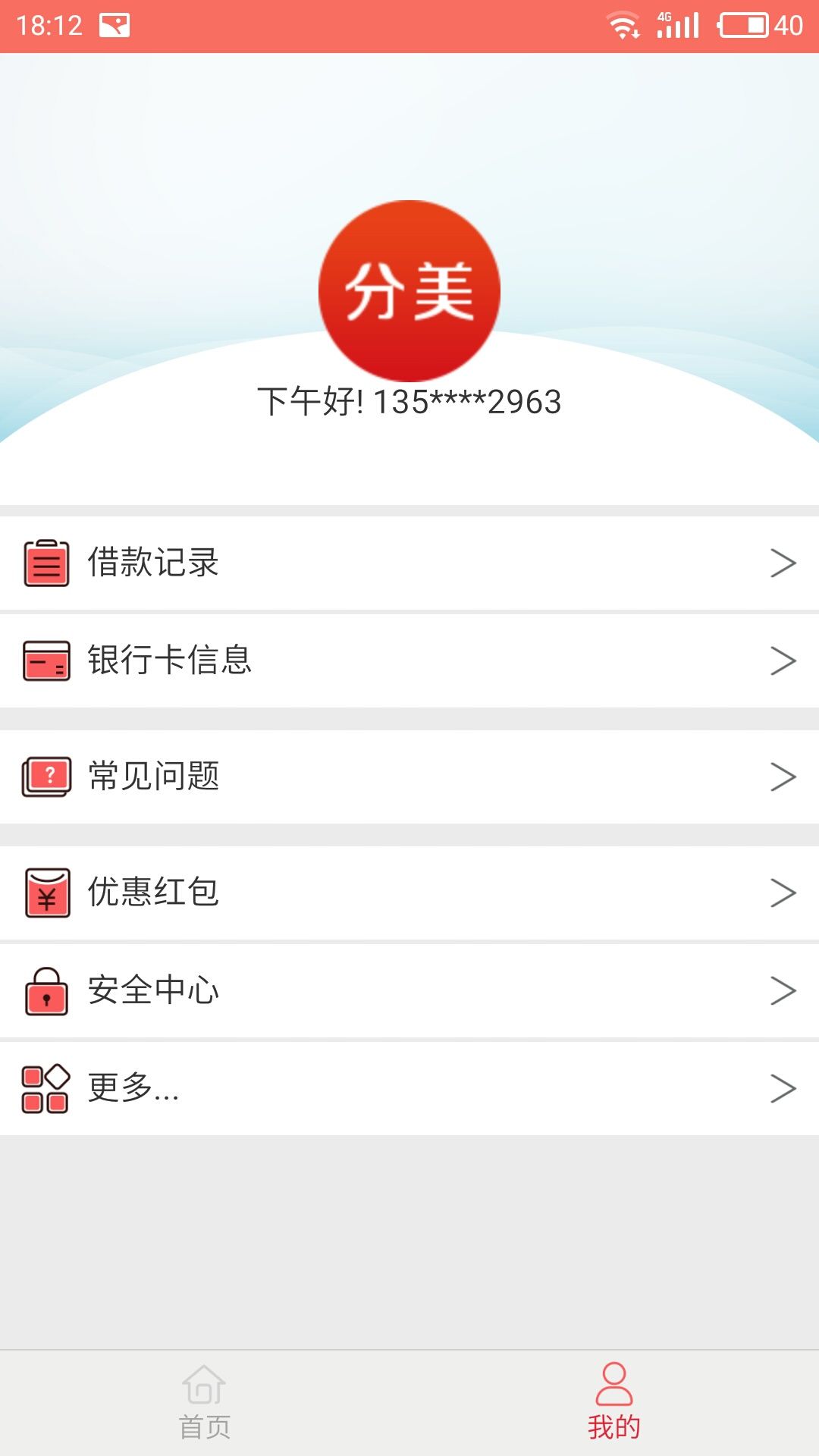View 银行卡信息 bank card info
The height and width of the screenshot is (1456, 819).
(409, 661)
